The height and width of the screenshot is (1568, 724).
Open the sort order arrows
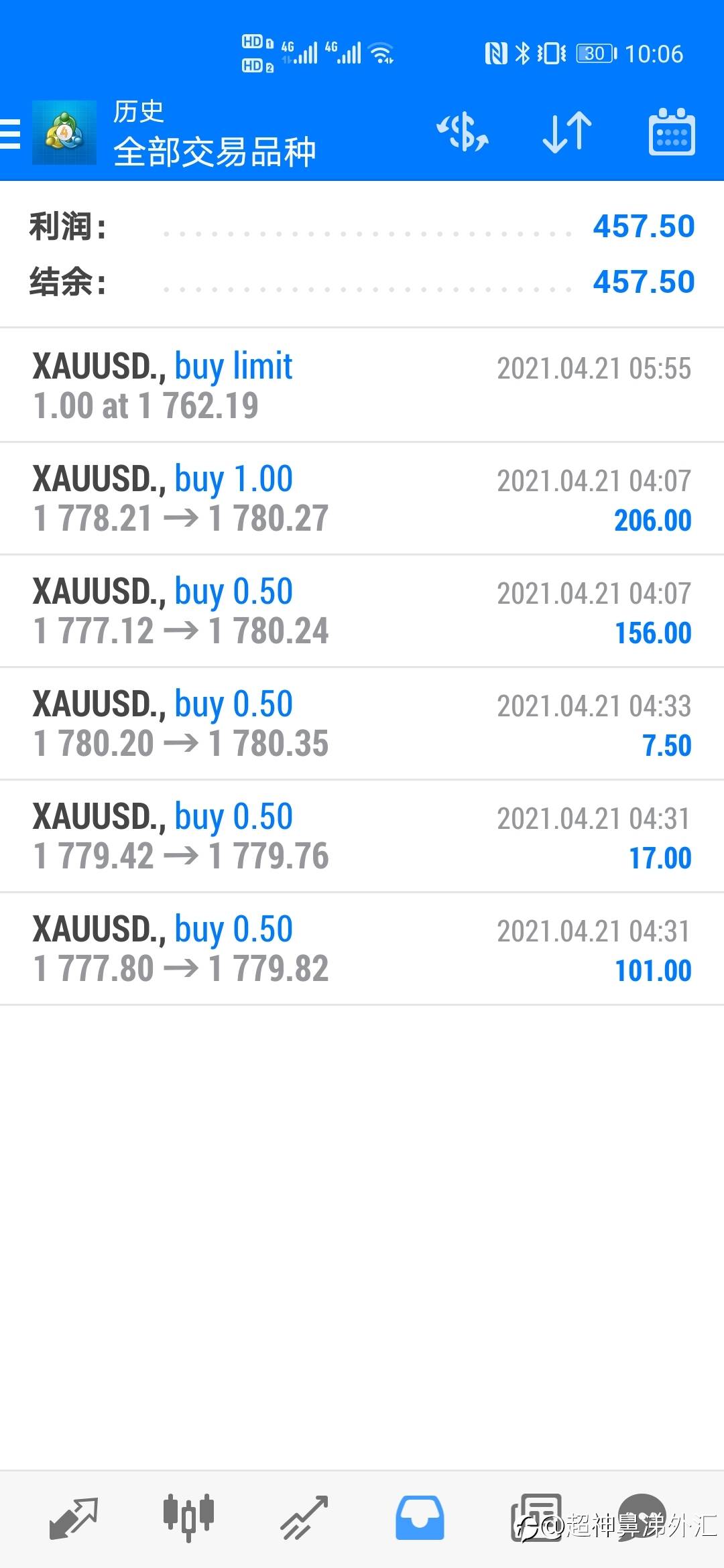(567, 132)
